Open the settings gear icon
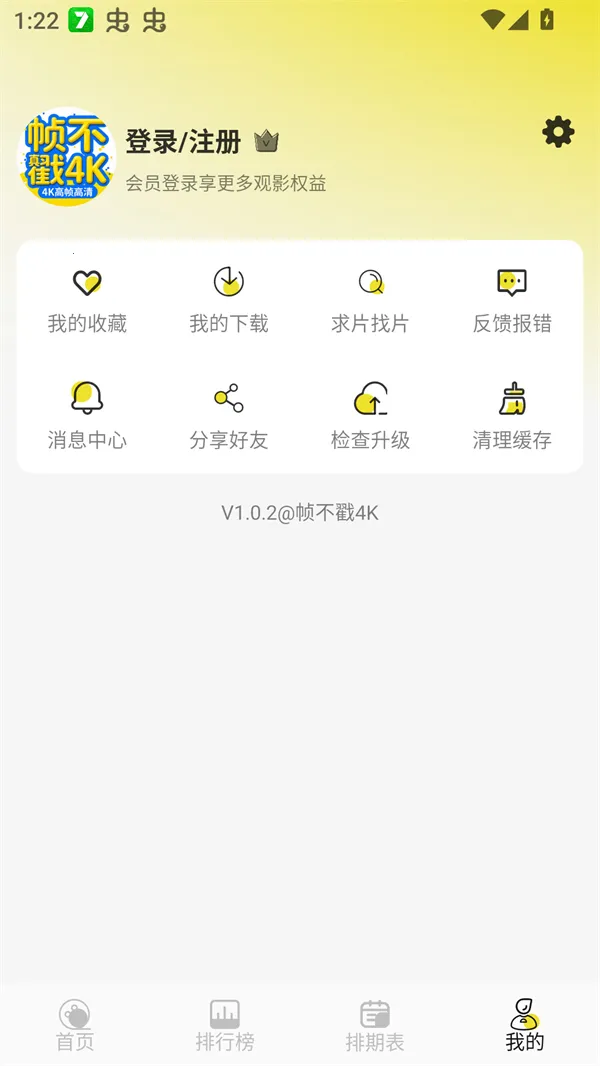Image resolution: width=600 pixels, height=1066 pixels. click(558, 132)
